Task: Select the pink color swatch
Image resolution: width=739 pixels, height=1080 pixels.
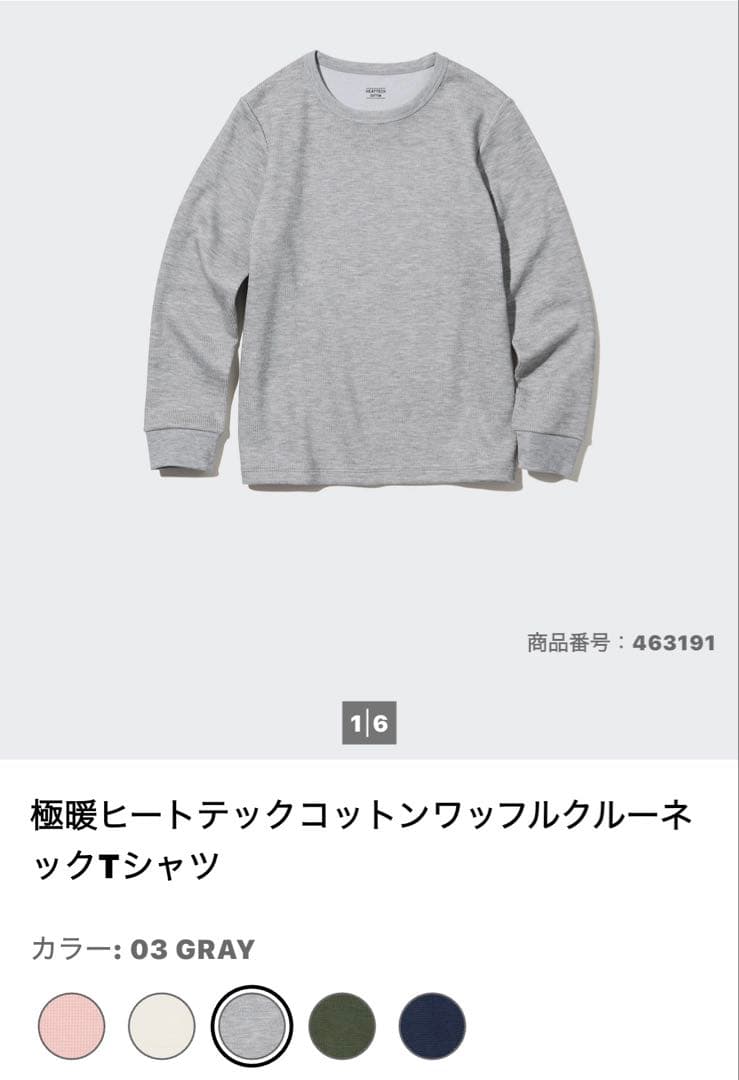Action: (72, 1026)
